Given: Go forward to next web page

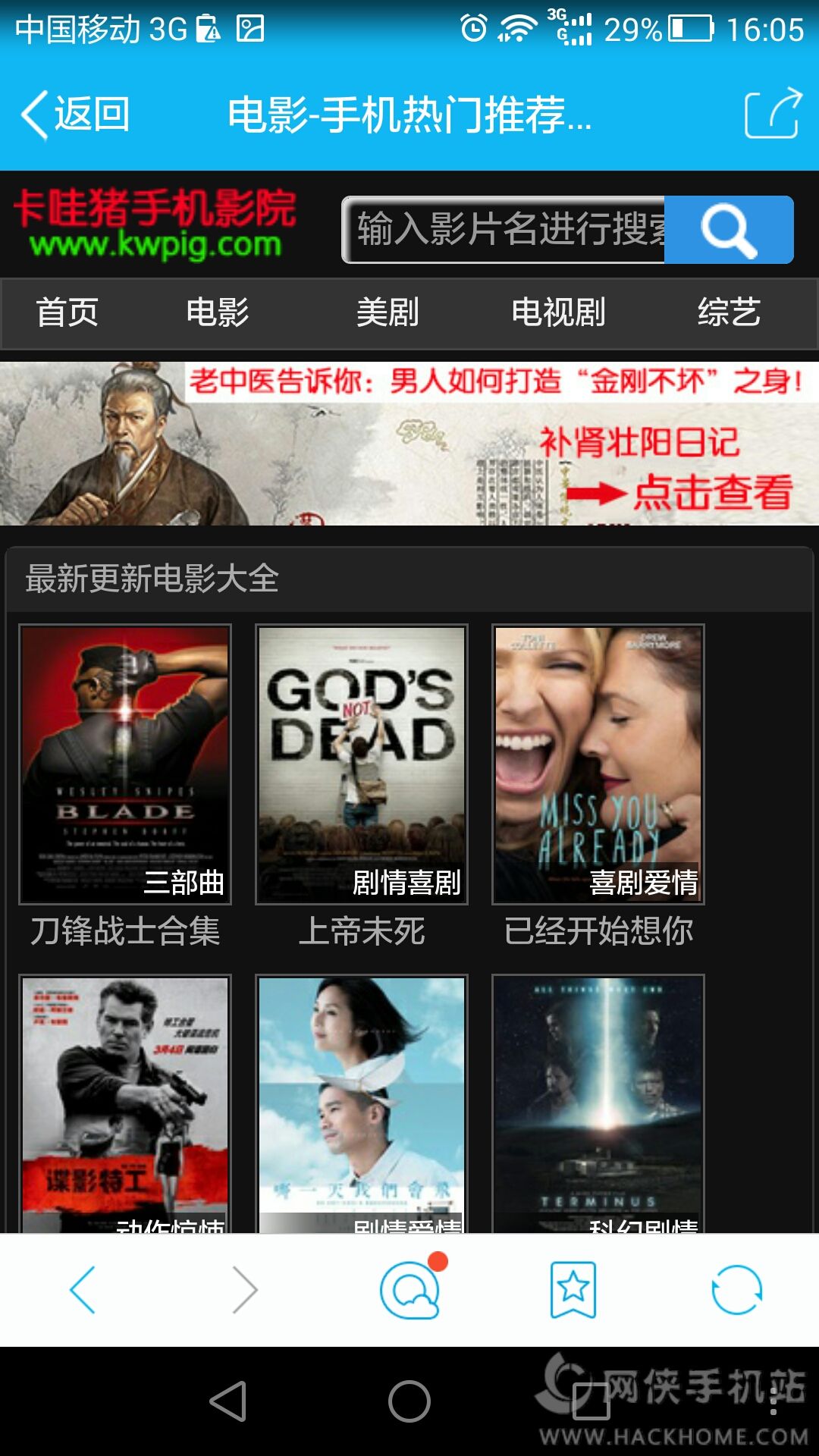Looking at the screenshot, I should (245, 1289).
